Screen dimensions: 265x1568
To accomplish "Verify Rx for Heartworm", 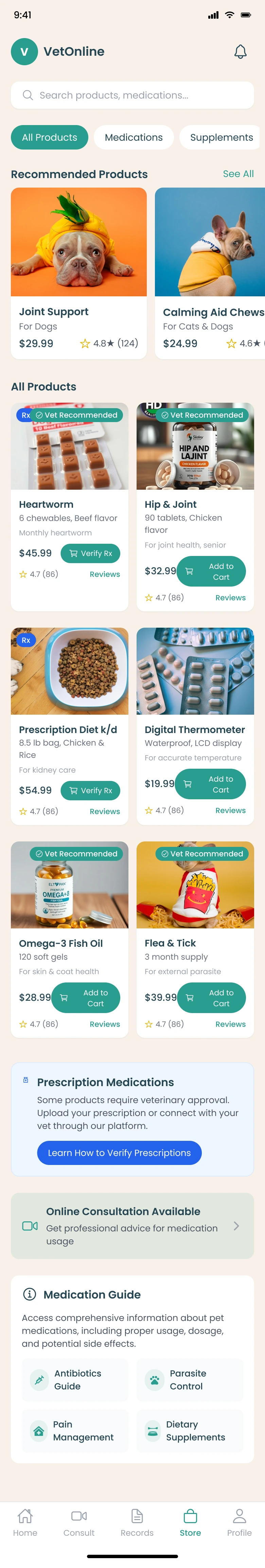I will [x=90, y=553].
